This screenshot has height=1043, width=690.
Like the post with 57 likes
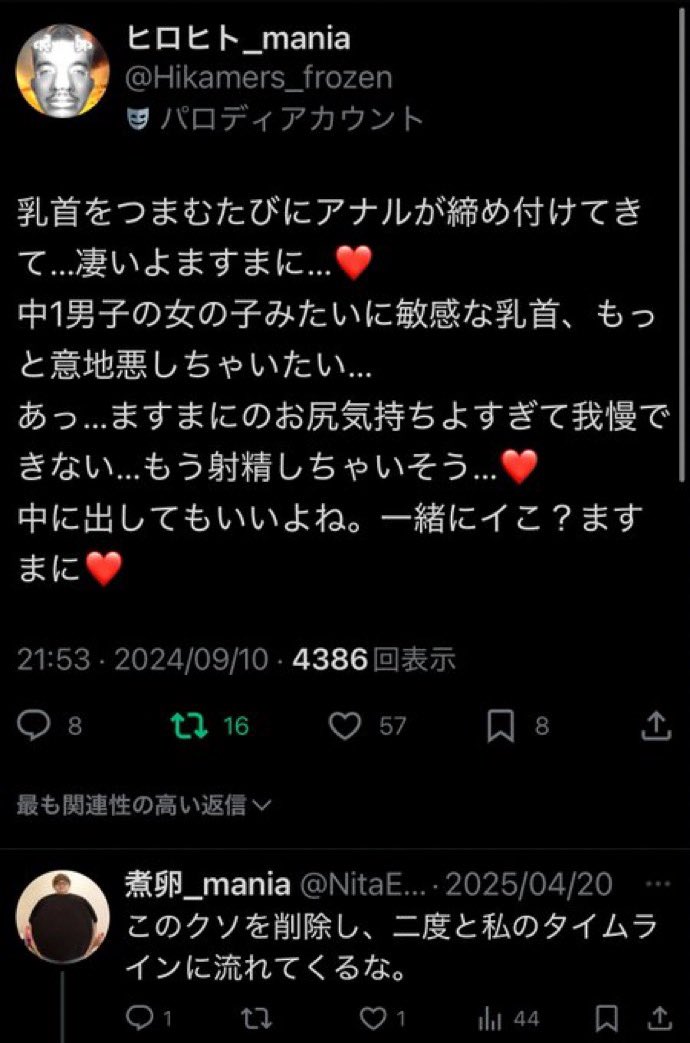345,726
